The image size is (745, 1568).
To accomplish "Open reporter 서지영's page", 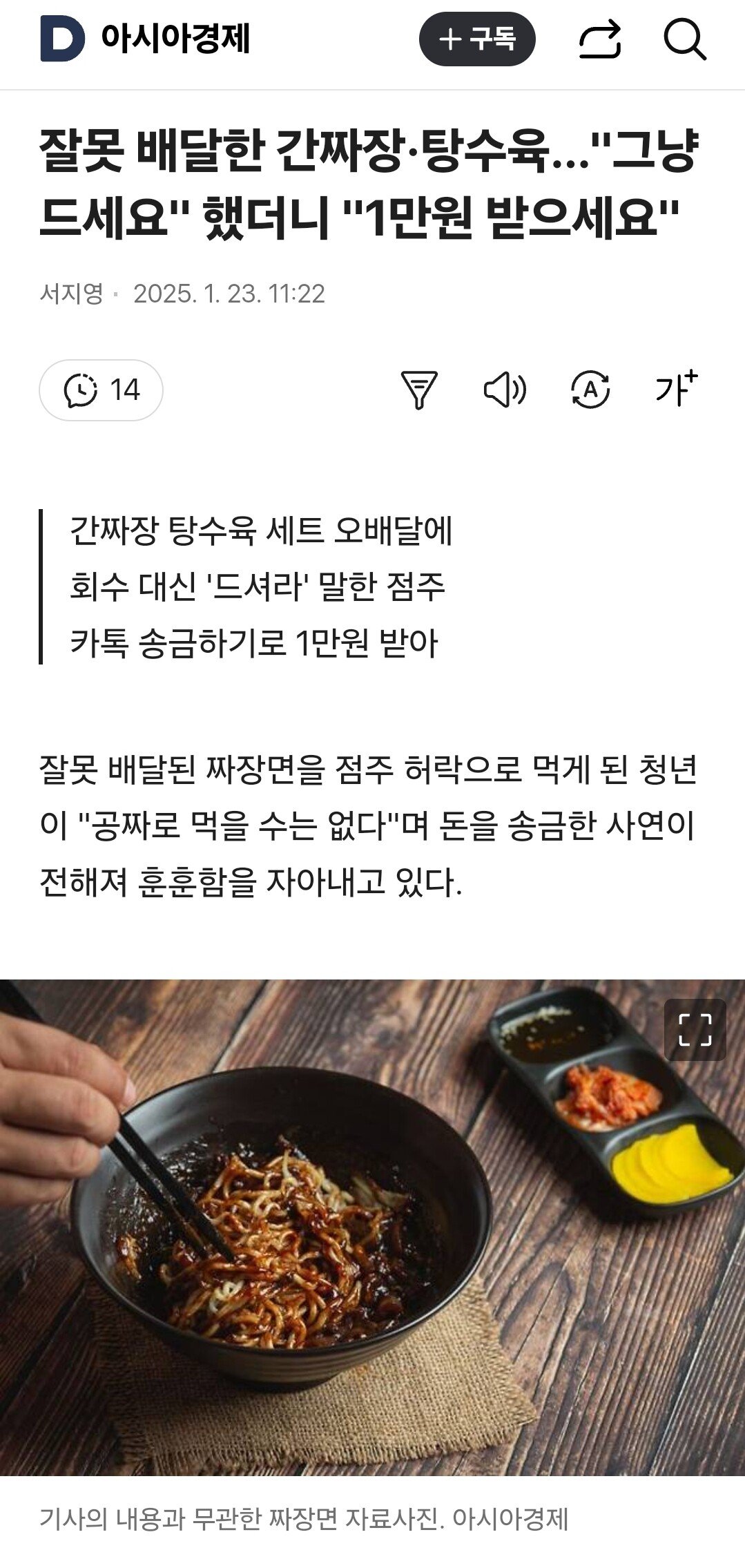I will point(71,294).
